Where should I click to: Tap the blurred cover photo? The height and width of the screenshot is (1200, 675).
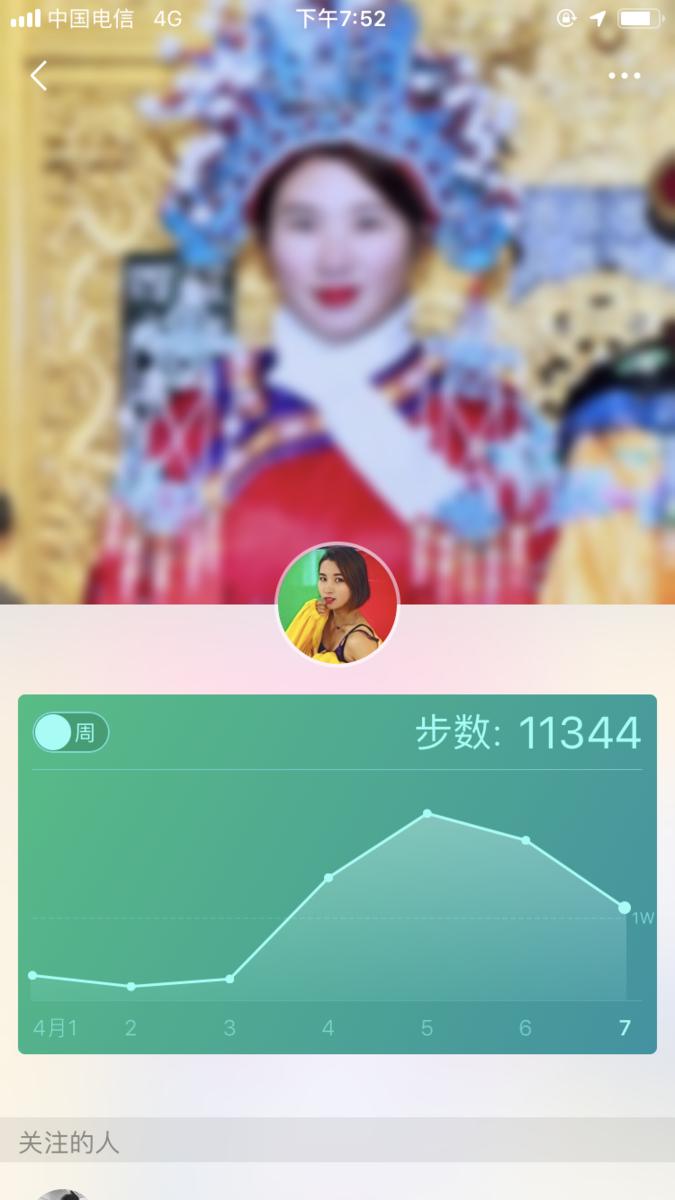click(x=337, y=300)
